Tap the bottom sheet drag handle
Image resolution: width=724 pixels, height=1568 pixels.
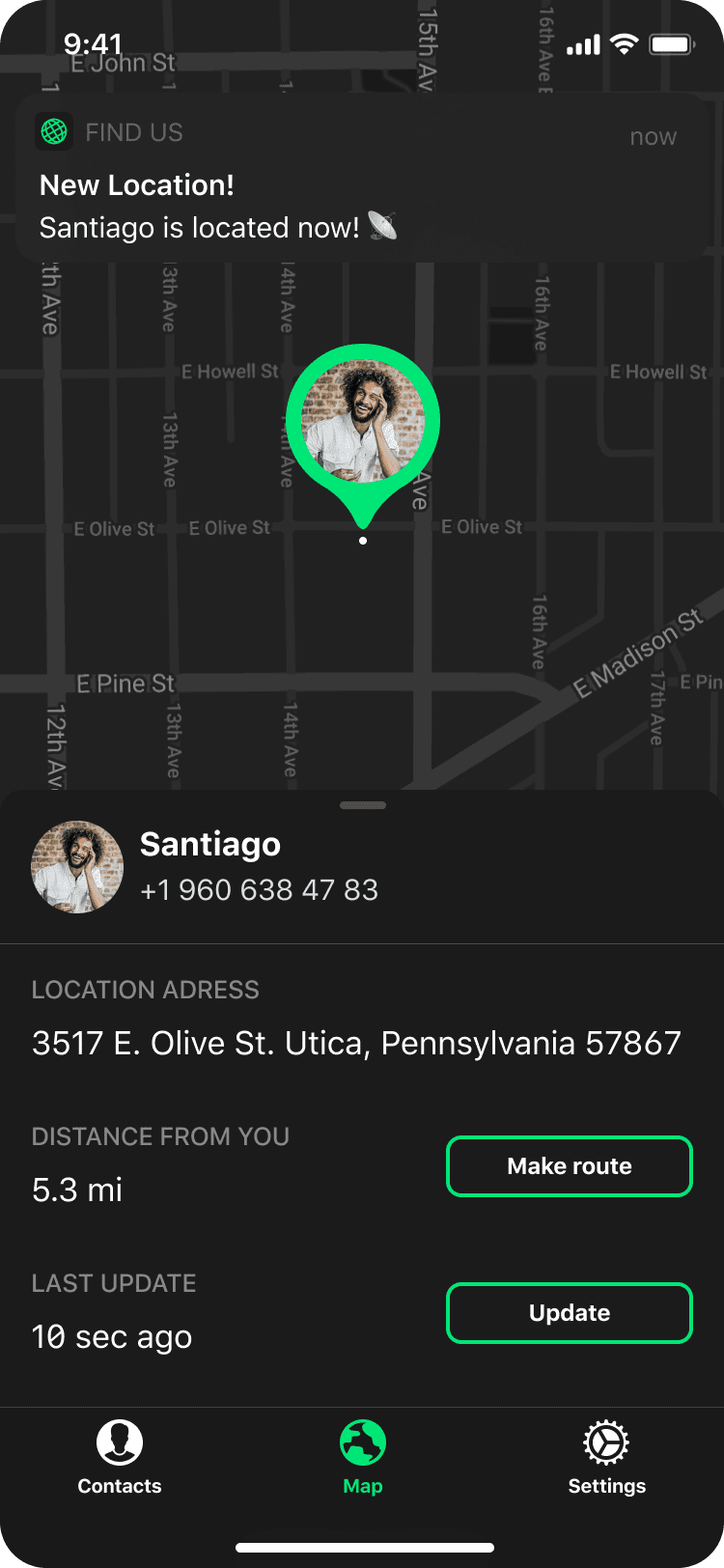pyautogui.click(x=363, y=805)
